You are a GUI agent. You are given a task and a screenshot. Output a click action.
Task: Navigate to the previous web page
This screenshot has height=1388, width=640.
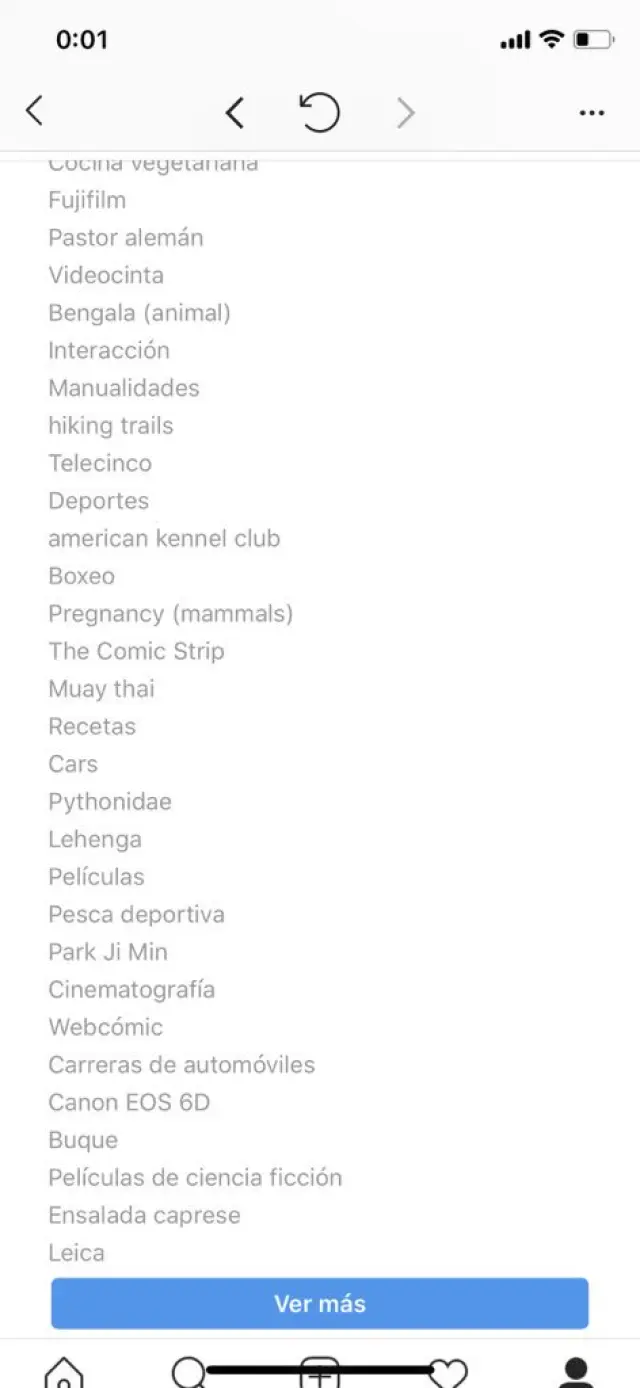(x=234, y=113)
